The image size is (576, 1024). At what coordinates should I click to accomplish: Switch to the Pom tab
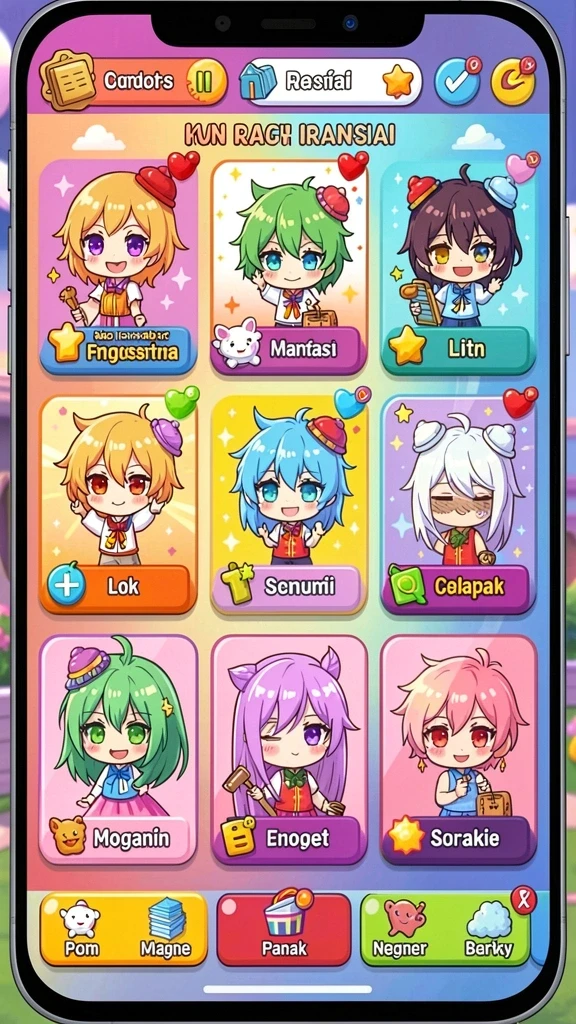81,929
